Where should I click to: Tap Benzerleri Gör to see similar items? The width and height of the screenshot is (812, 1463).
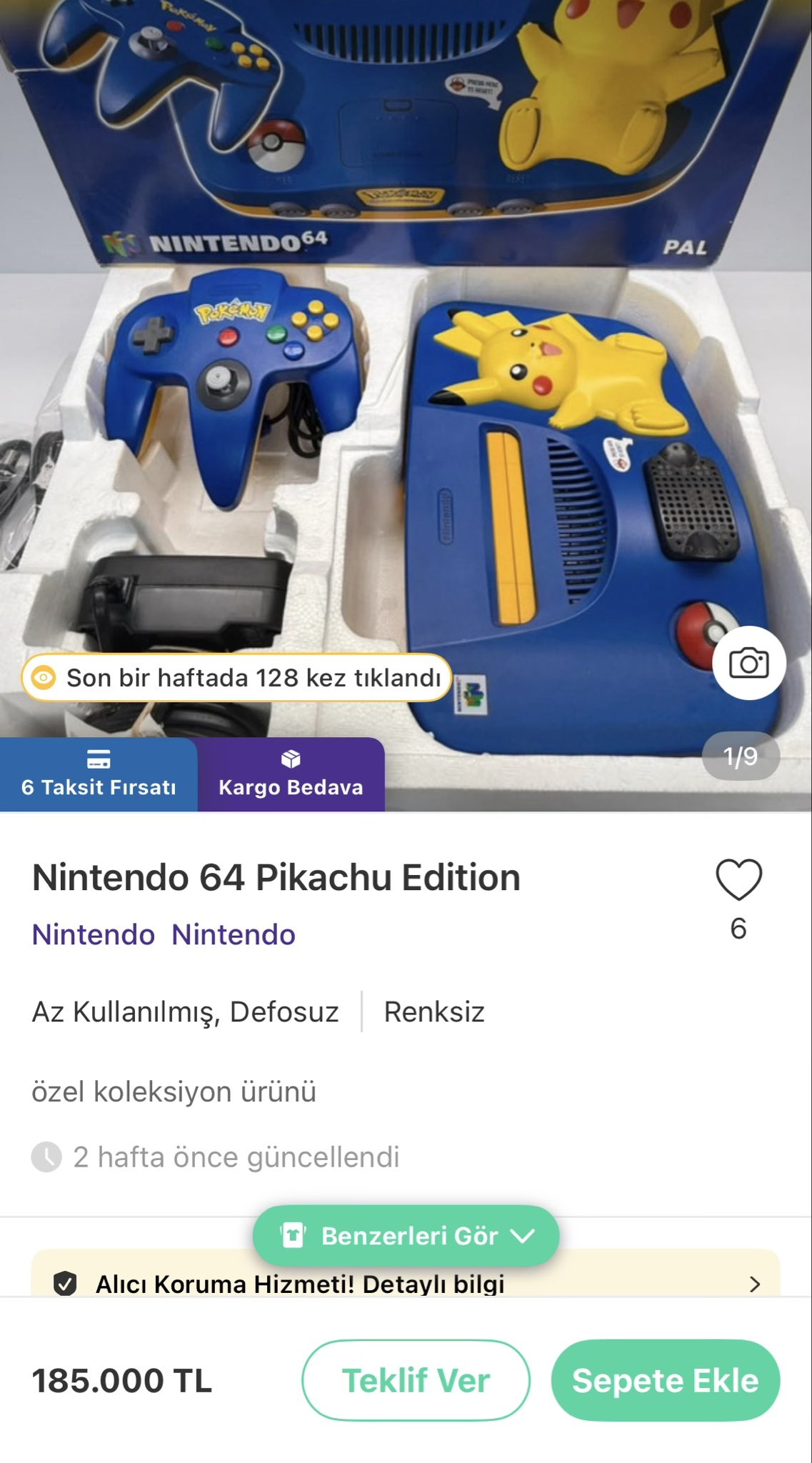406,1236
